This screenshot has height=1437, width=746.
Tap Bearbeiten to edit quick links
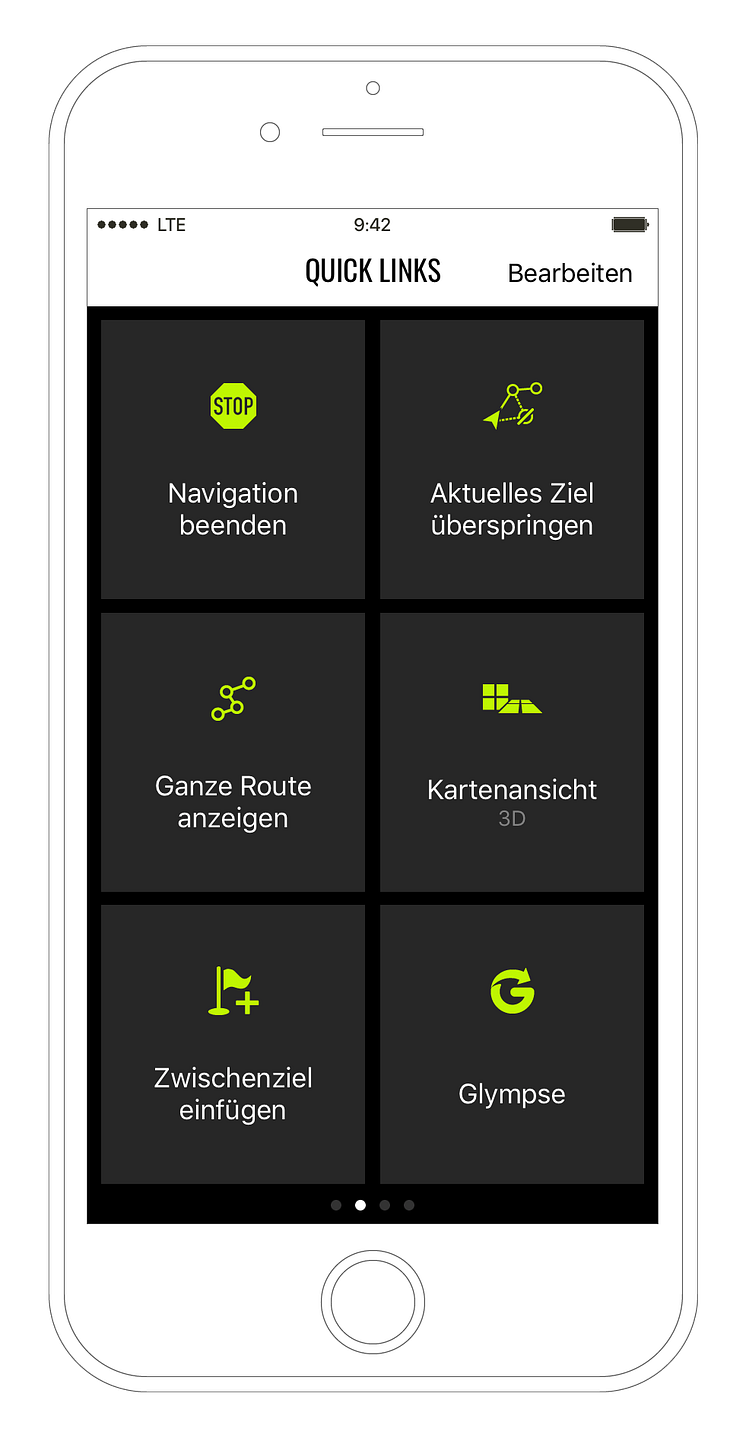(569, 273)
